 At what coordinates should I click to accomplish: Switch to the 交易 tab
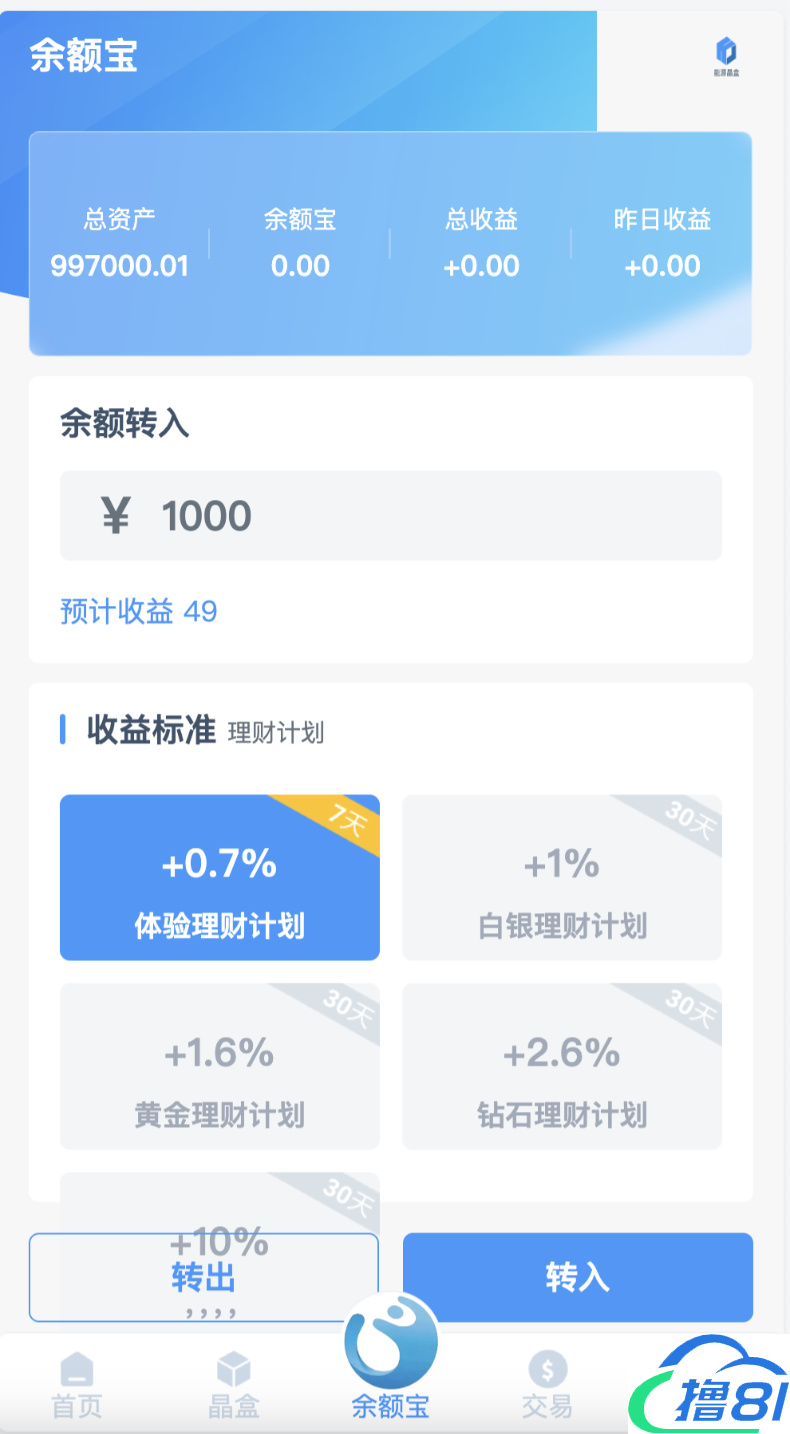pos(547,1385)
